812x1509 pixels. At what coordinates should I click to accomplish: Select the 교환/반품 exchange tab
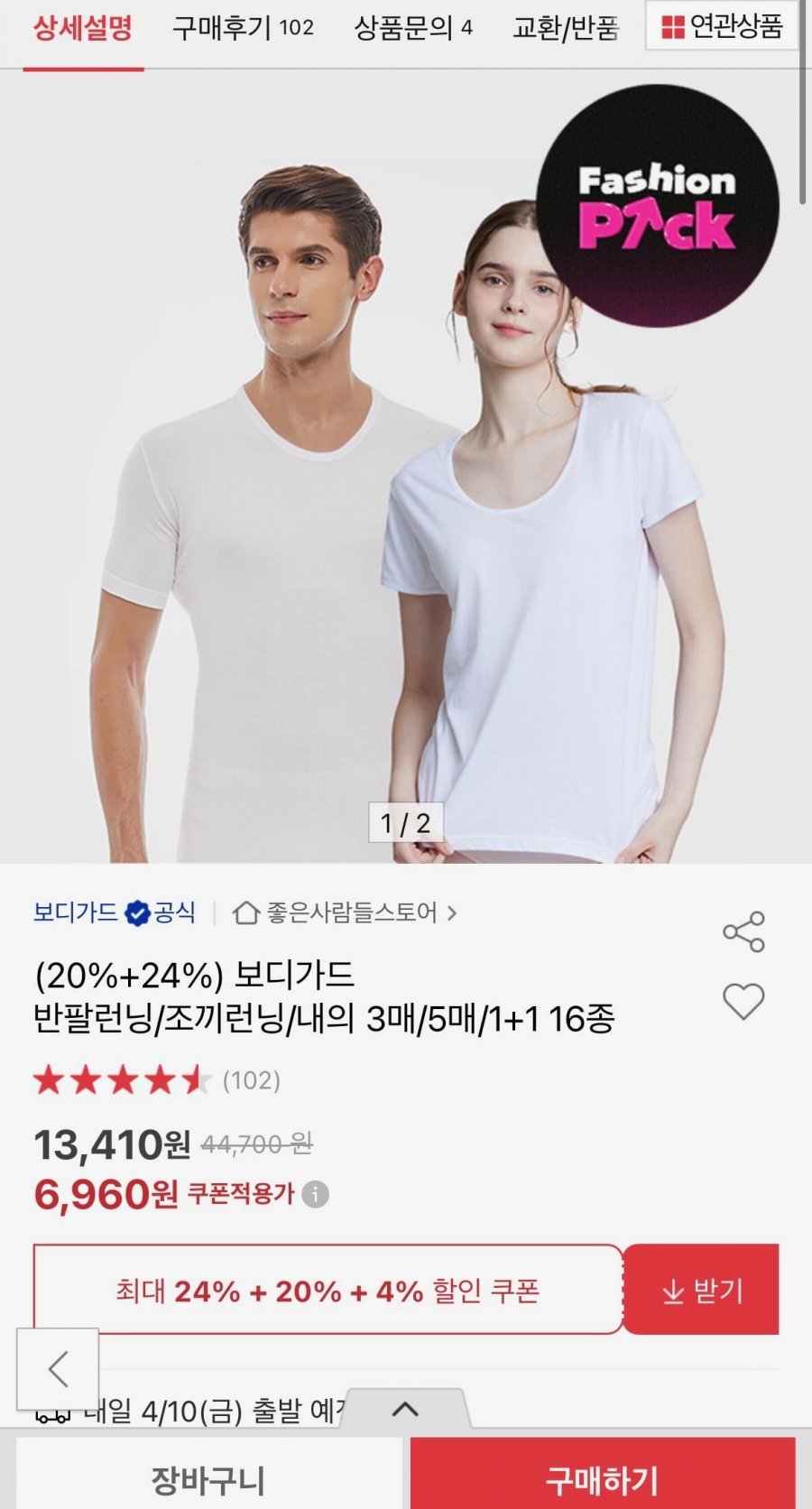564,28
